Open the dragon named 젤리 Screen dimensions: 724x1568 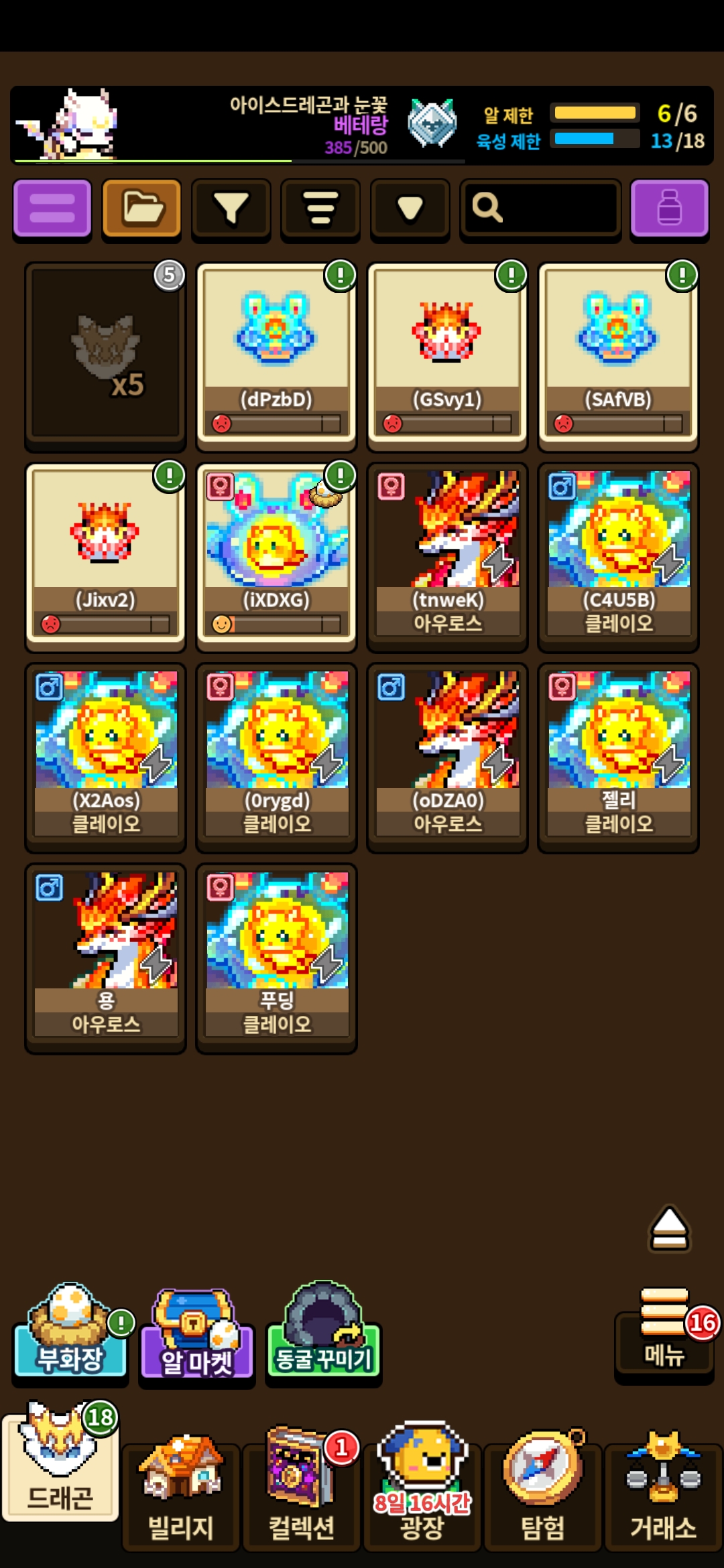point(618,757)
